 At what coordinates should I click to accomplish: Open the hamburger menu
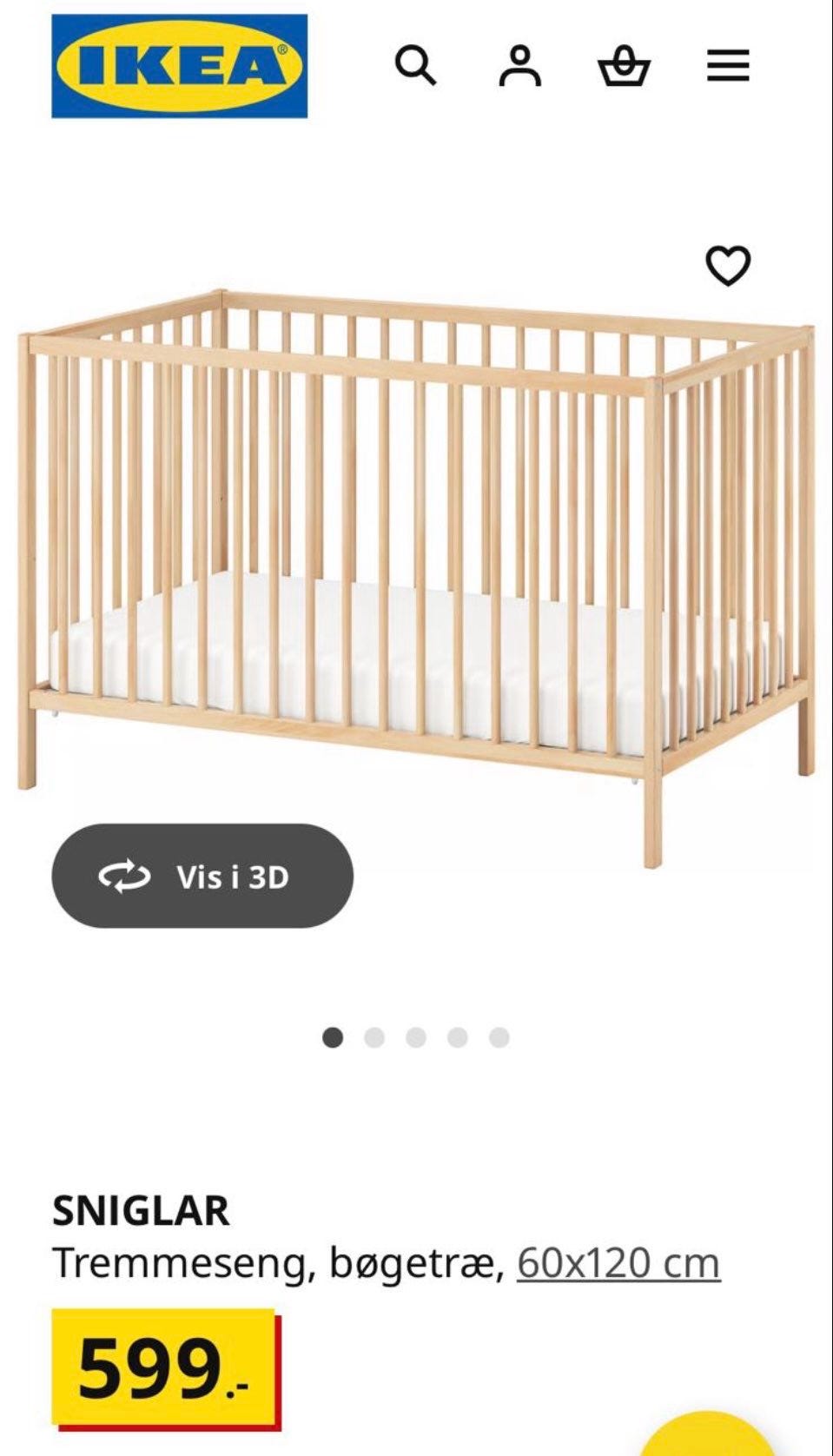click(x=728, y=66)
